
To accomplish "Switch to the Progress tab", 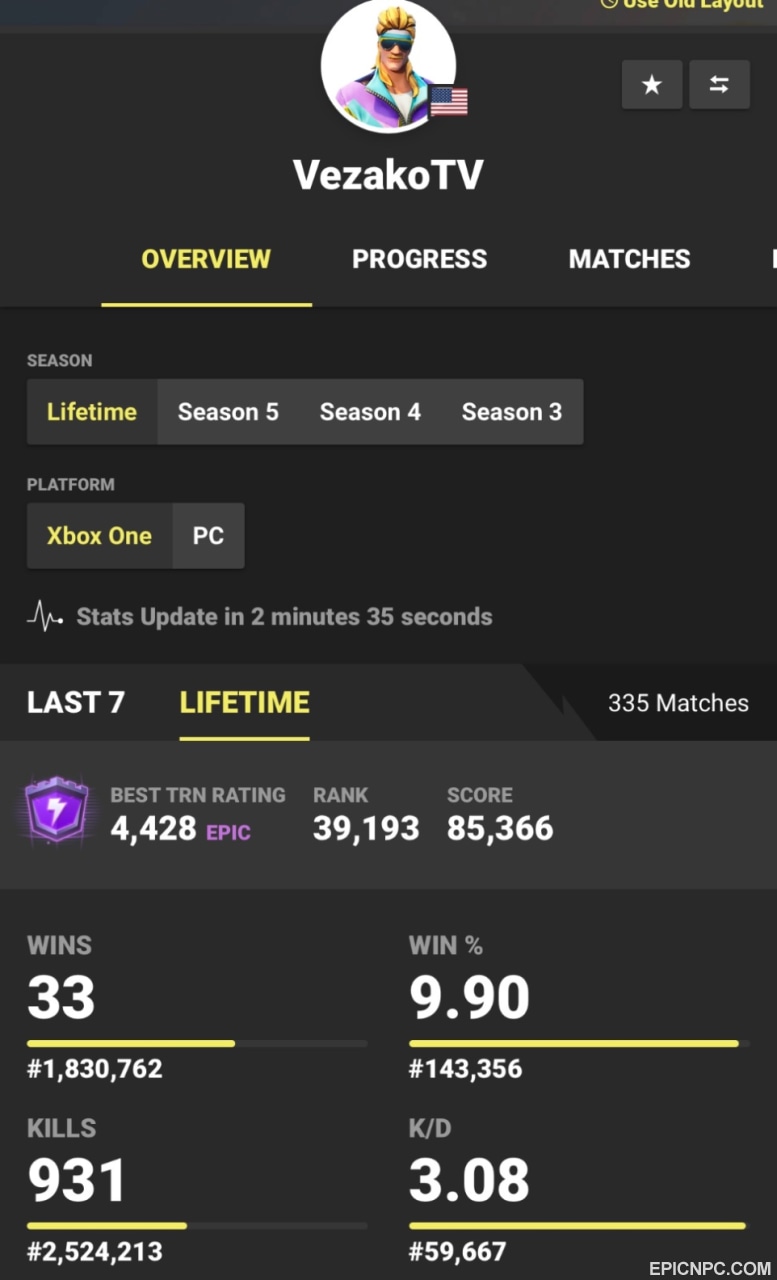I will click(x=419, y=259).
